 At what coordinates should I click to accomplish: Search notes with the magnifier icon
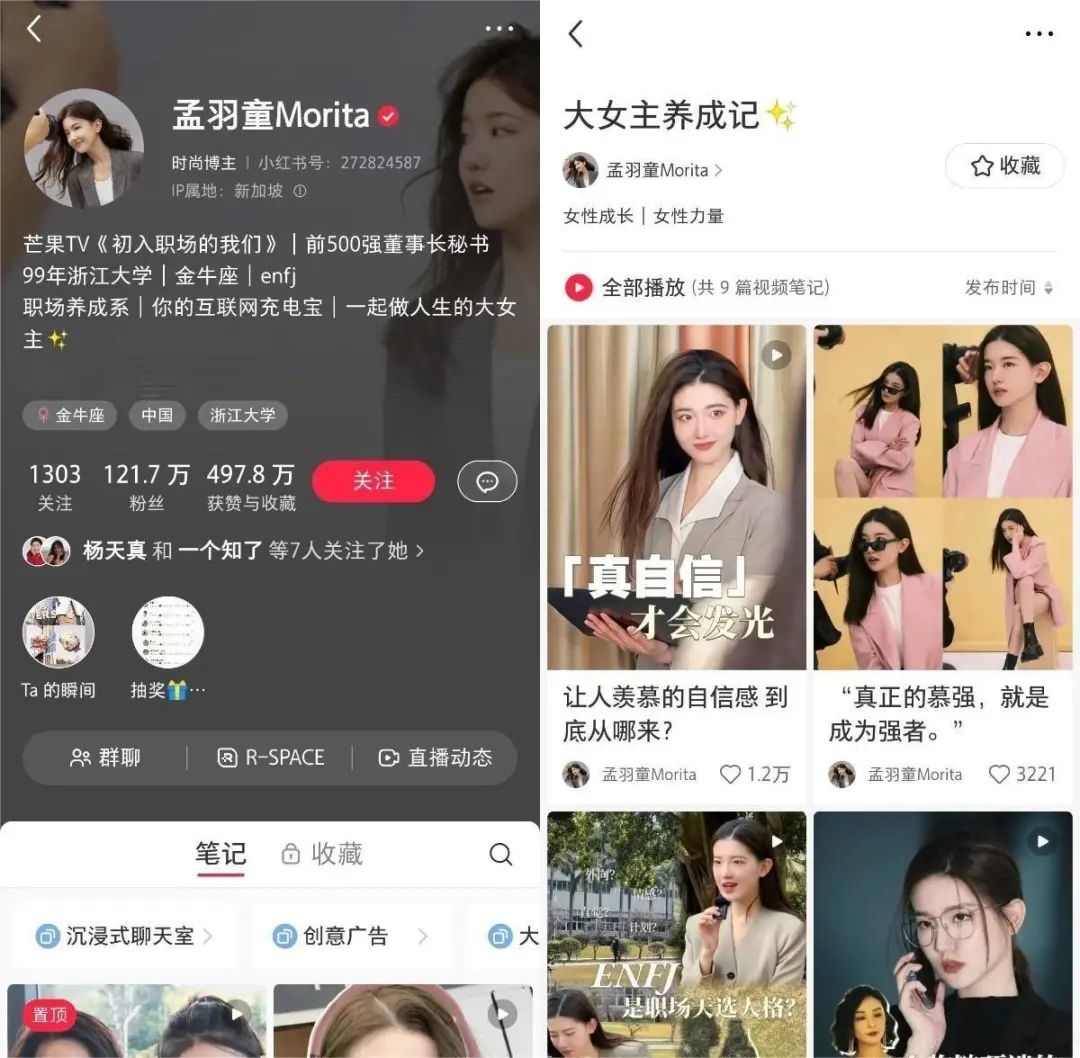coord(500,854)
